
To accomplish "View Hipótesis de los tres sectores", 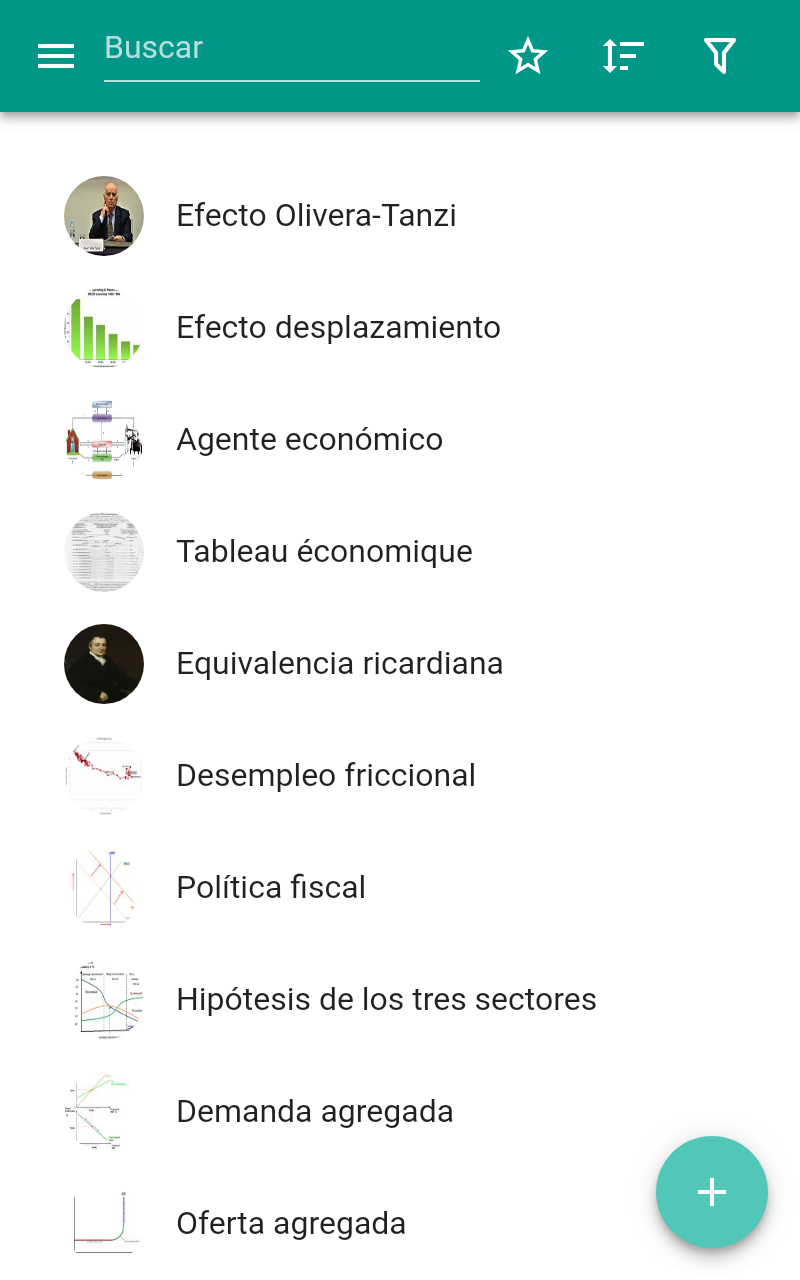I will (x=386, y=1000).
